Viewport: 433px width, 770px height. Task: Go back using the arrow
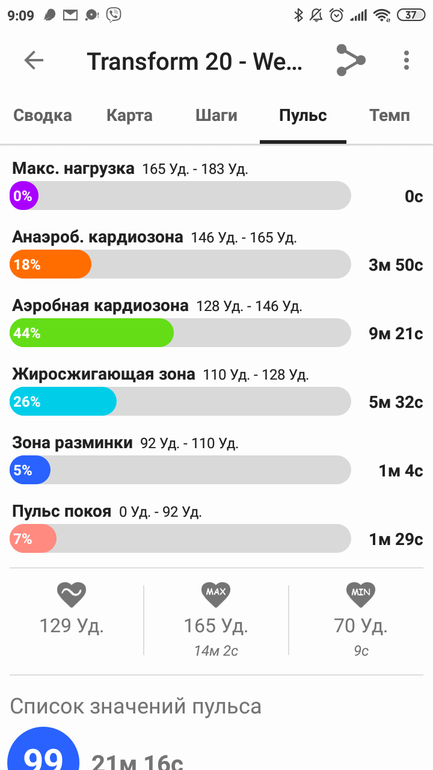tap(34, 60)
